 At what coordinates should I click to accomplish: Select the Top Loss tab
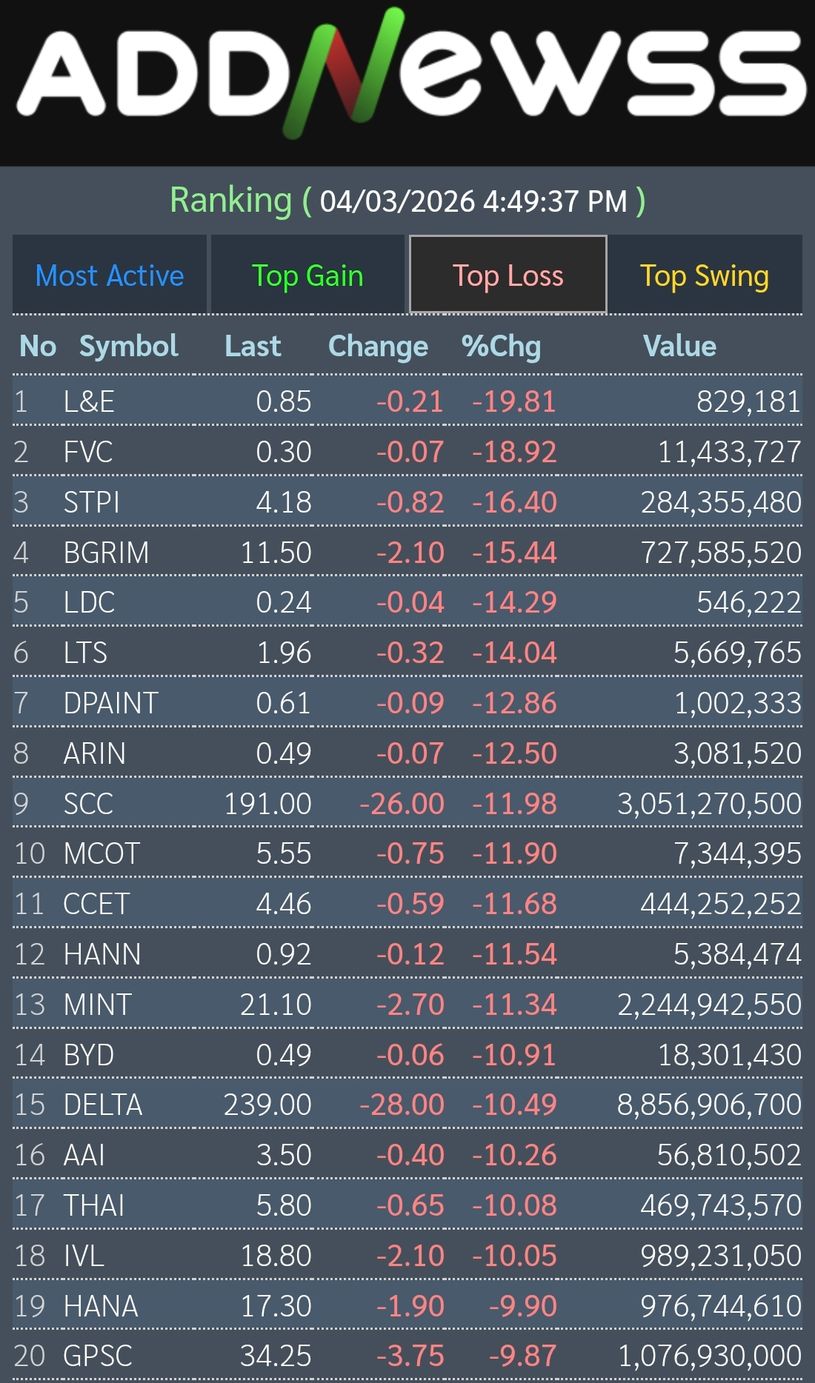508,275
